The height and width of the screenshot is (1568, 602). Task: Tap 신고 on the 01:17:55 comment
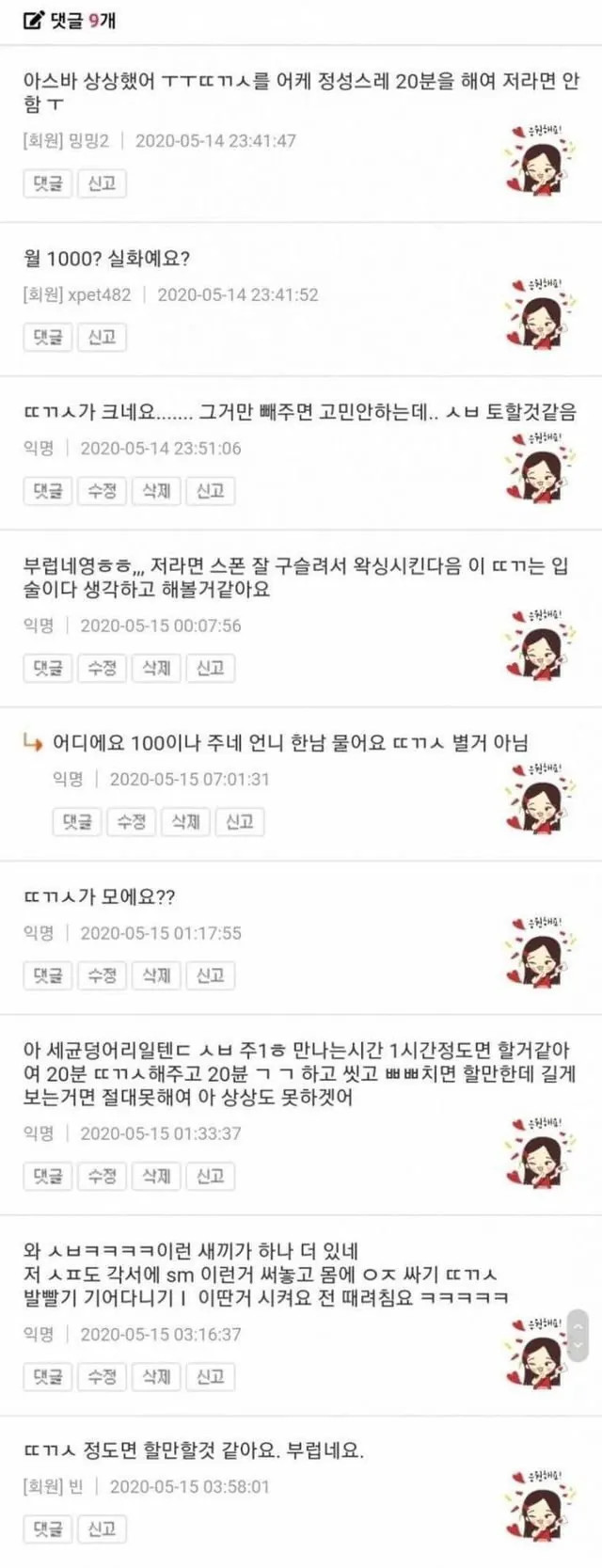(211, 975)
